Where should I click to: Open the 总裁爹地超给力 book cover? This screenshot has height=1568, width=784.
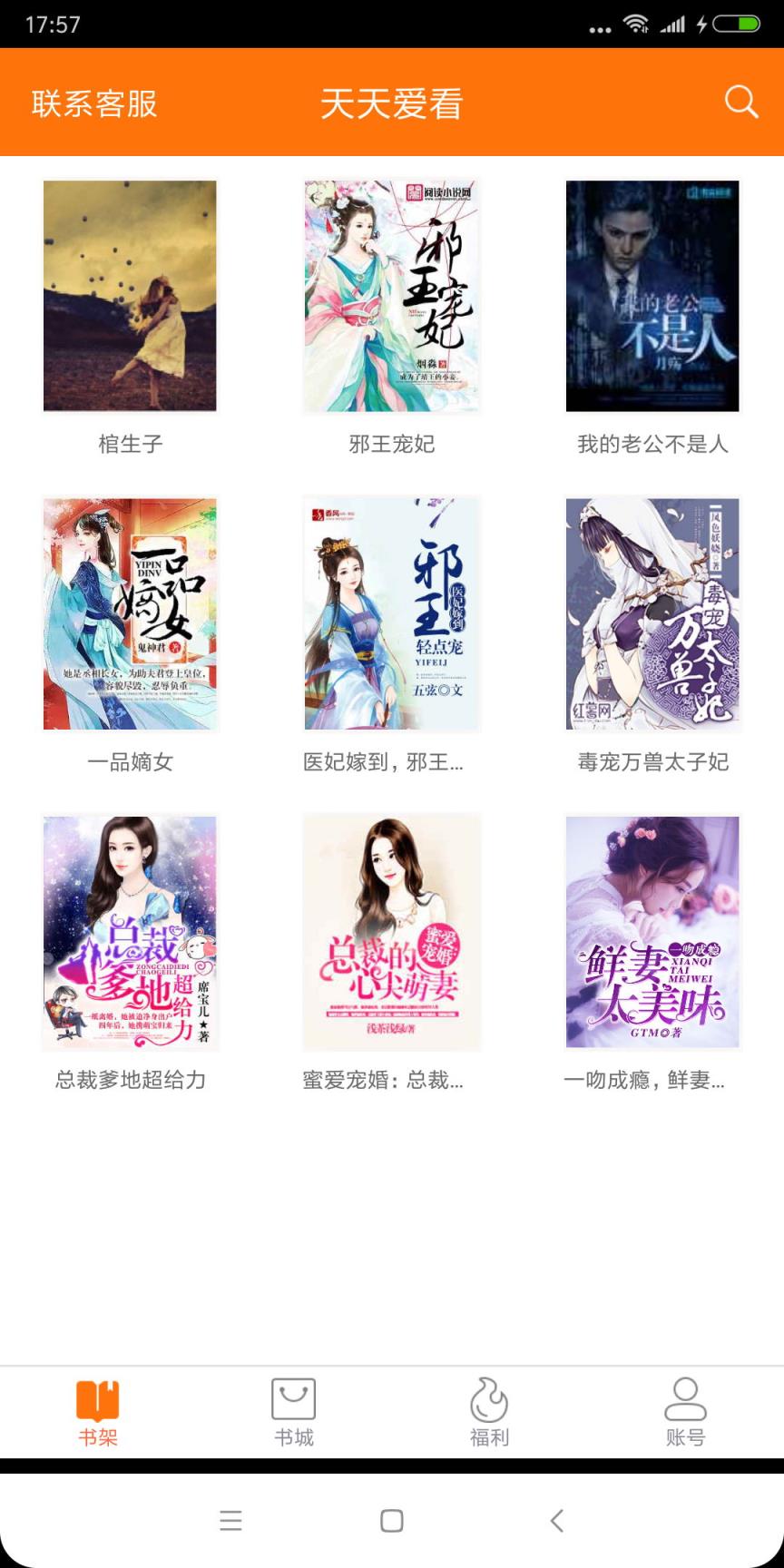point(129,932)
